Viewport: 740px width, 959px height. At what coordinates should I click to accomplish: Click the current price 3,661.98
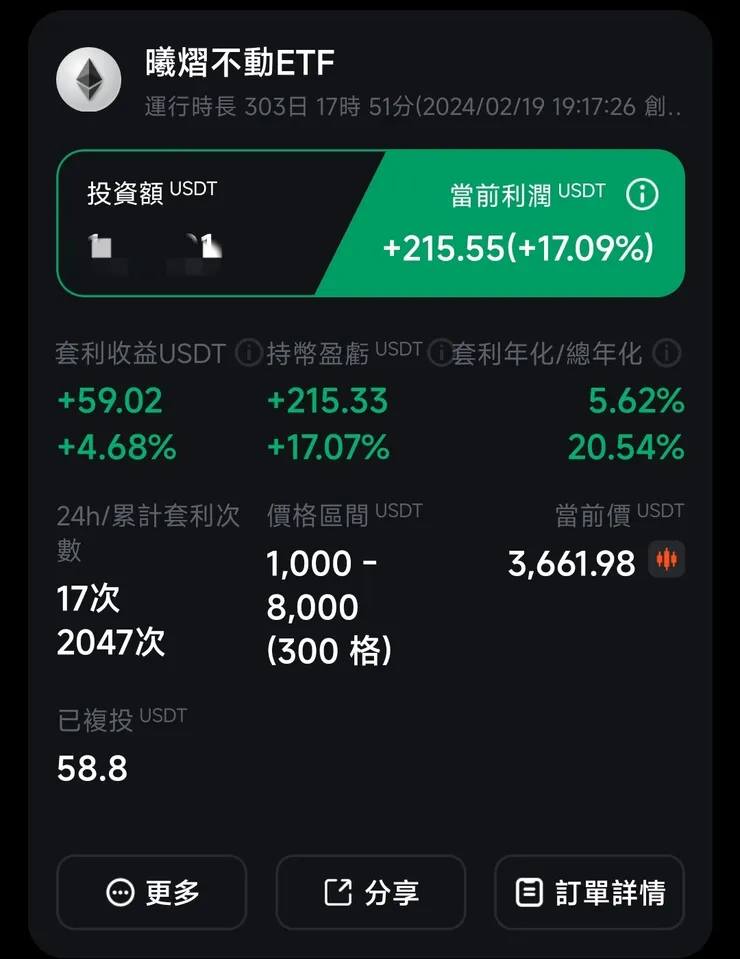(570, 563)
